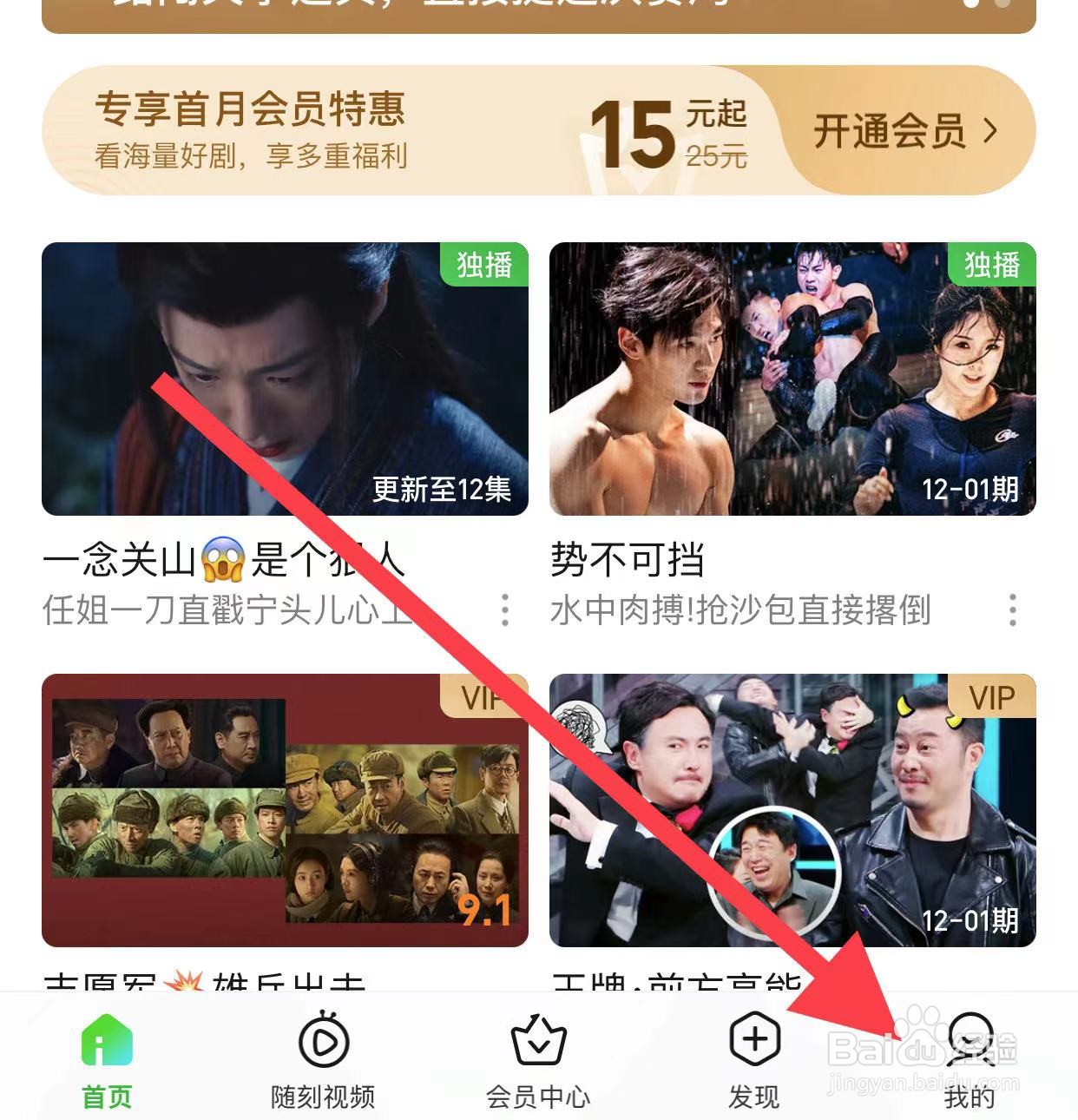Tap the 12-01期 episode marker on 势不可挡
Image resolution: width=1078 pixels, height=1120 pixels.
pyautogui.click(x=972, y=489)
